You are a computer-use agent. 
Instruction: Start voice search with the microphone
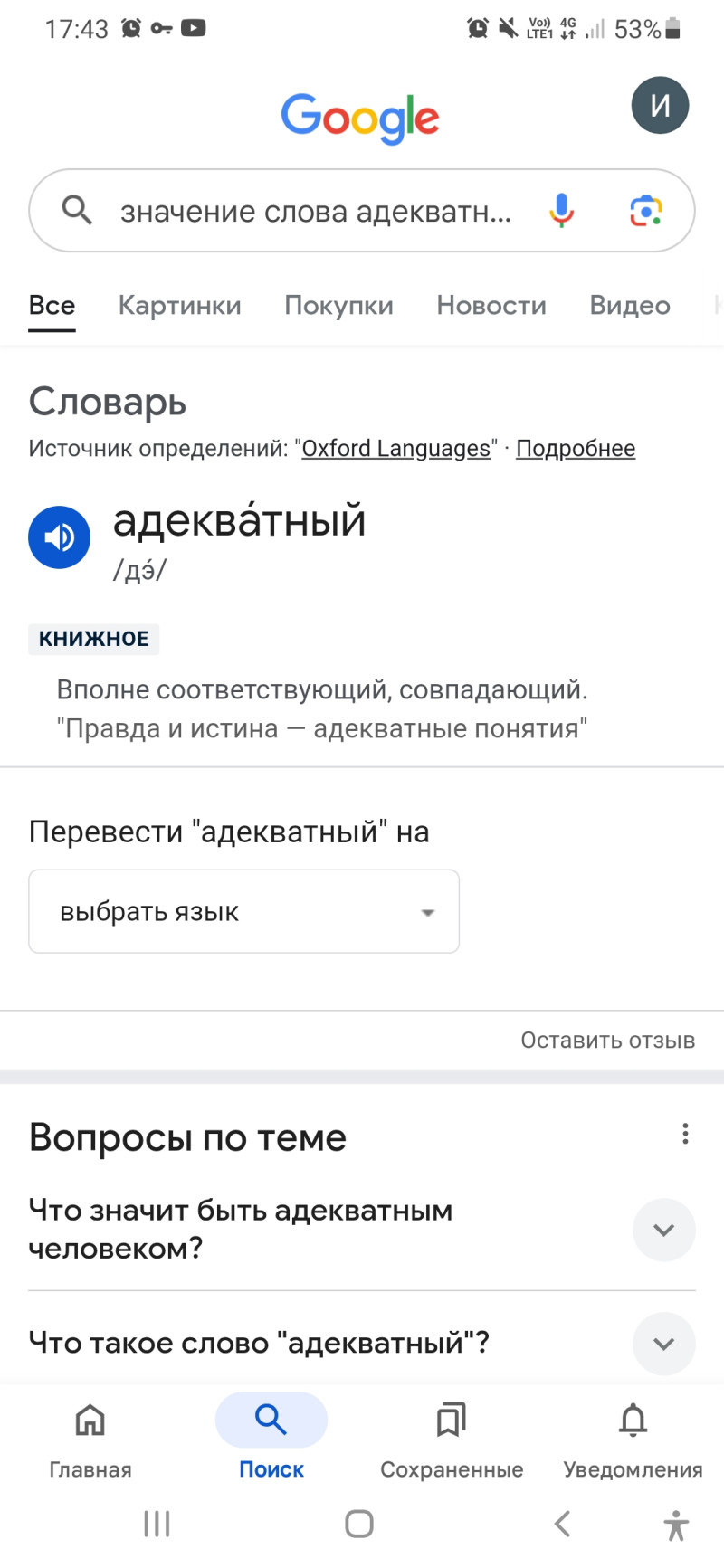pos(561,211)
